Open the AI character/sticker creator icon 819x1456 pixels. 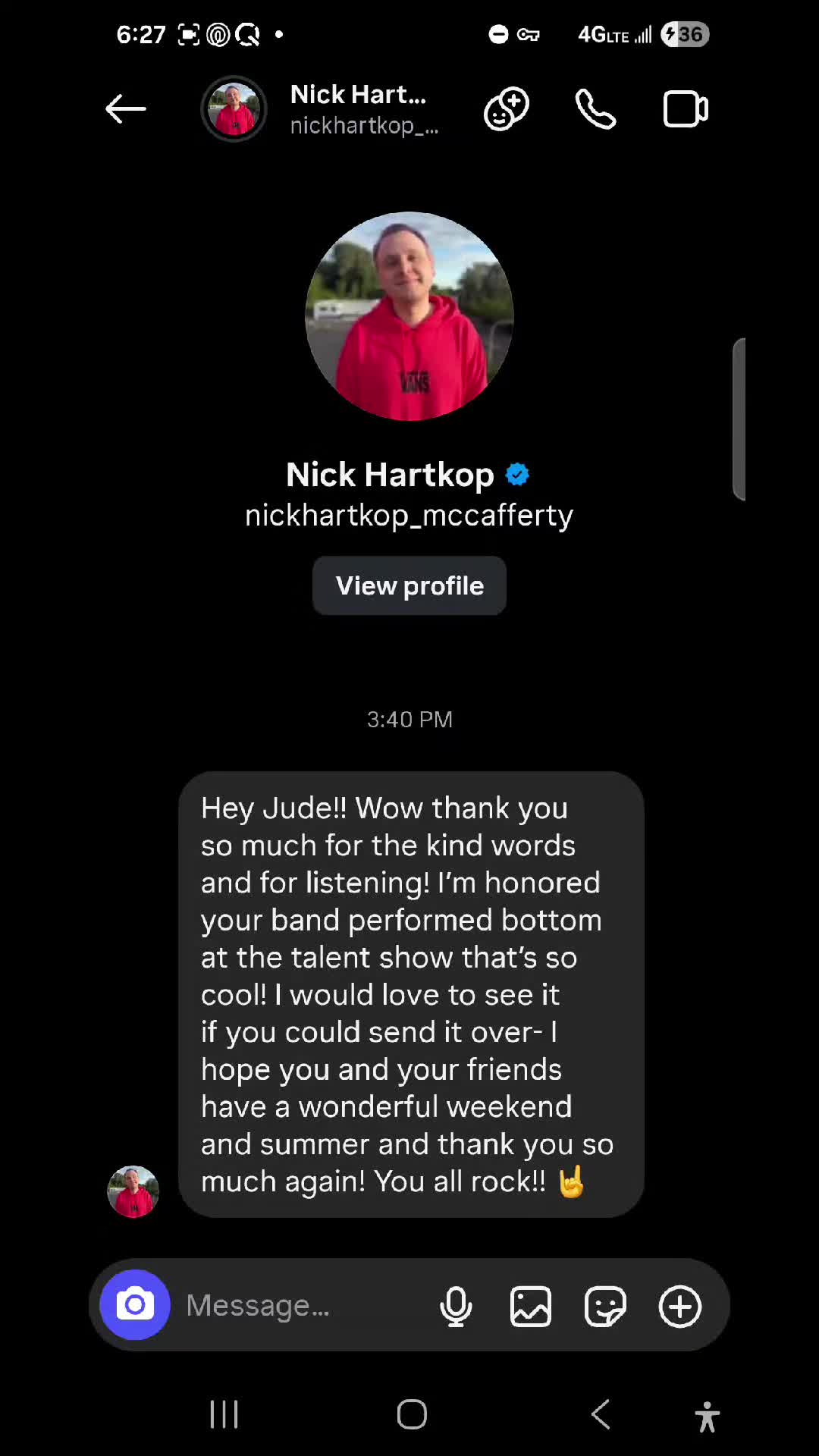(507, 109)
